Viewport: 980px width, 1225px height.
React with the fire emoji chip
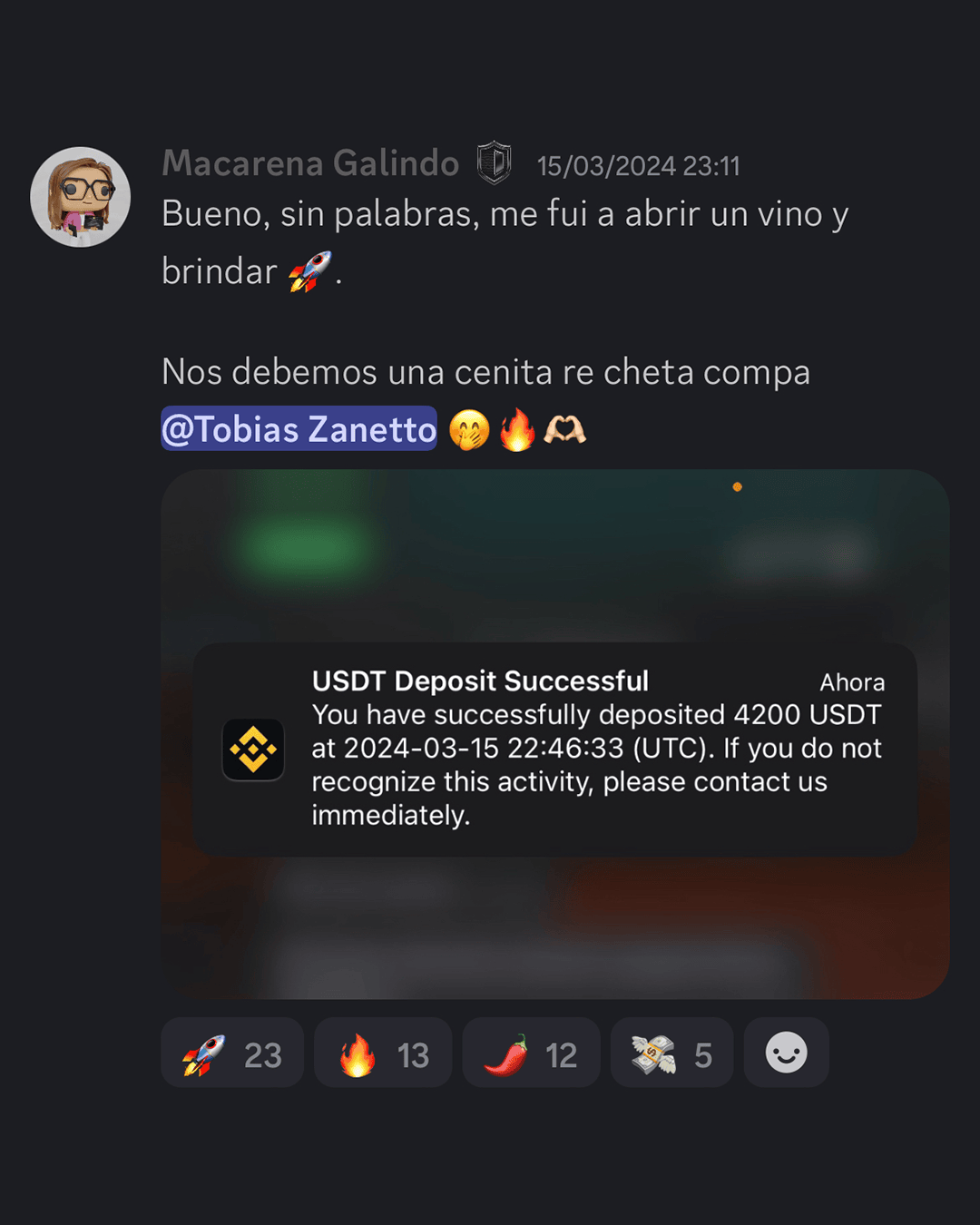[383, 1053]
